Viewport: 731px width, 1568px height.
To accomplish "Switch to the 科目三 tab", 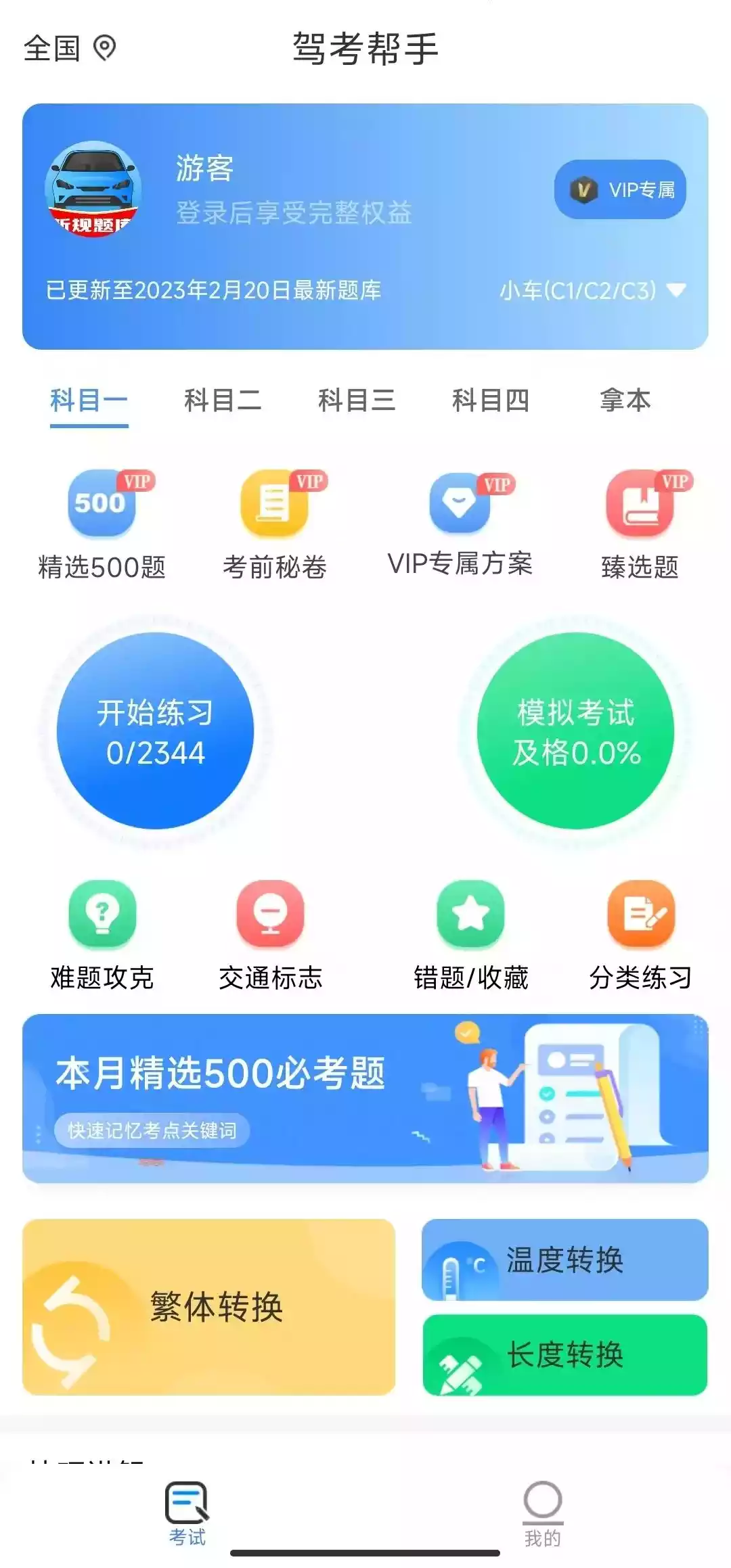I will click(357, 400).
